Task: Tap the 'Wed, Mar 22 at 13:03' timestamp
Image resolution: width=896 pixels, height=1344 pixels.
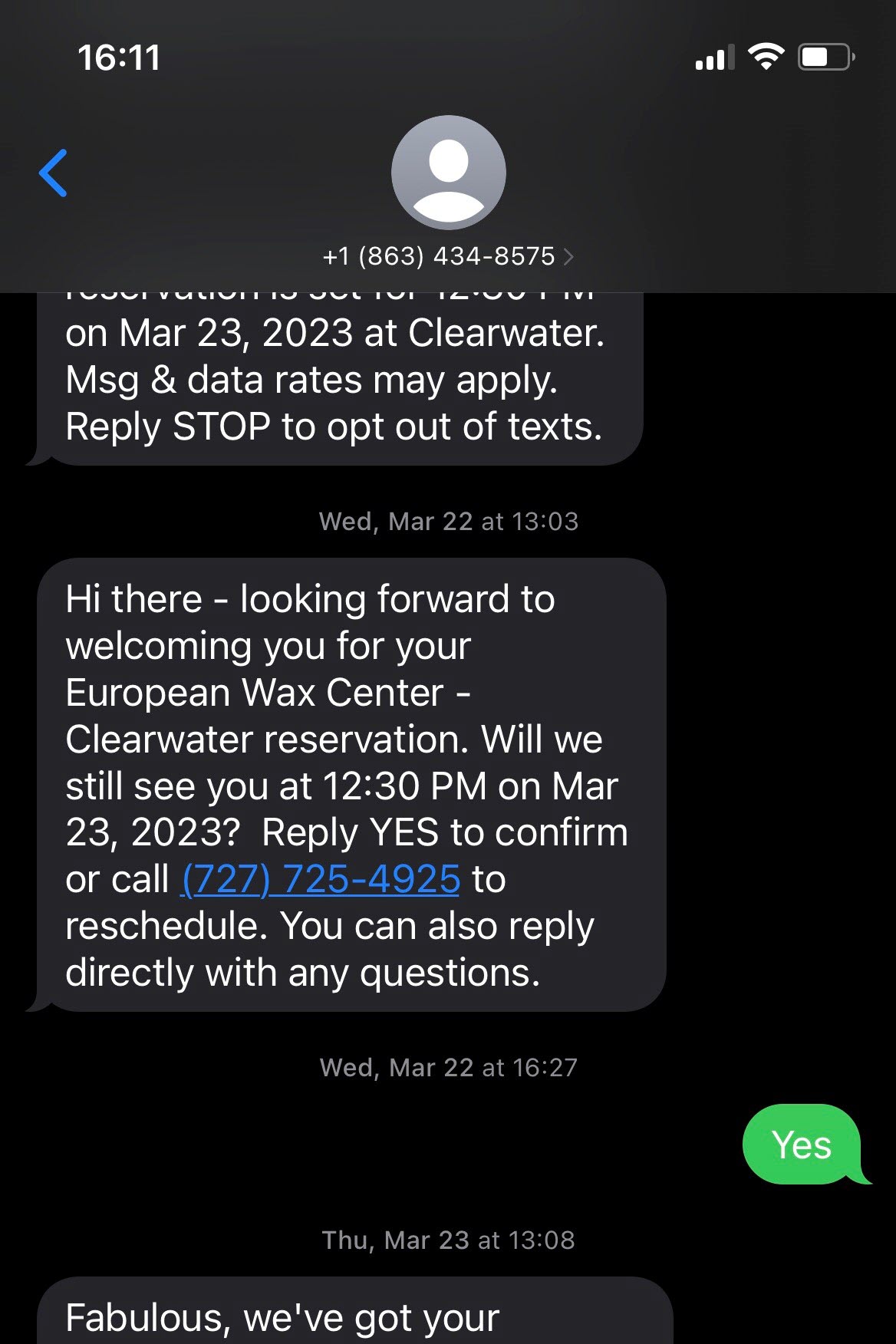Action: (x=448, y=521)
